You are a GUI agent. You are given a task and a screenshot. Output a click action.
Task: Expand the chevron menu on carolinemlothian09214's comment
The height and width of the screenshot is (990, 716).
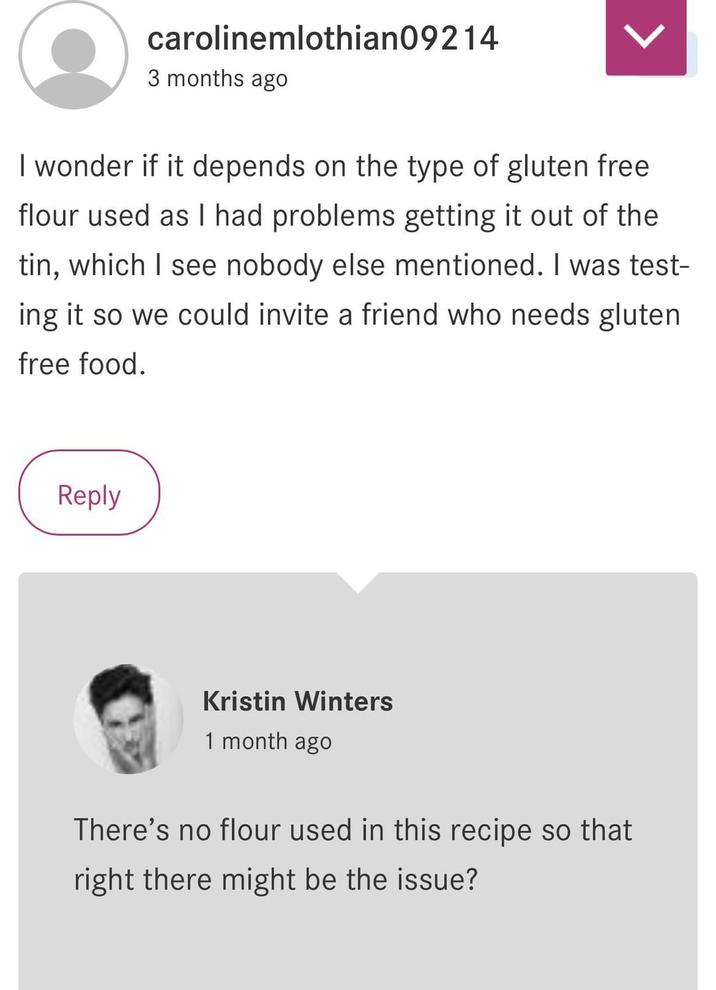645,38
